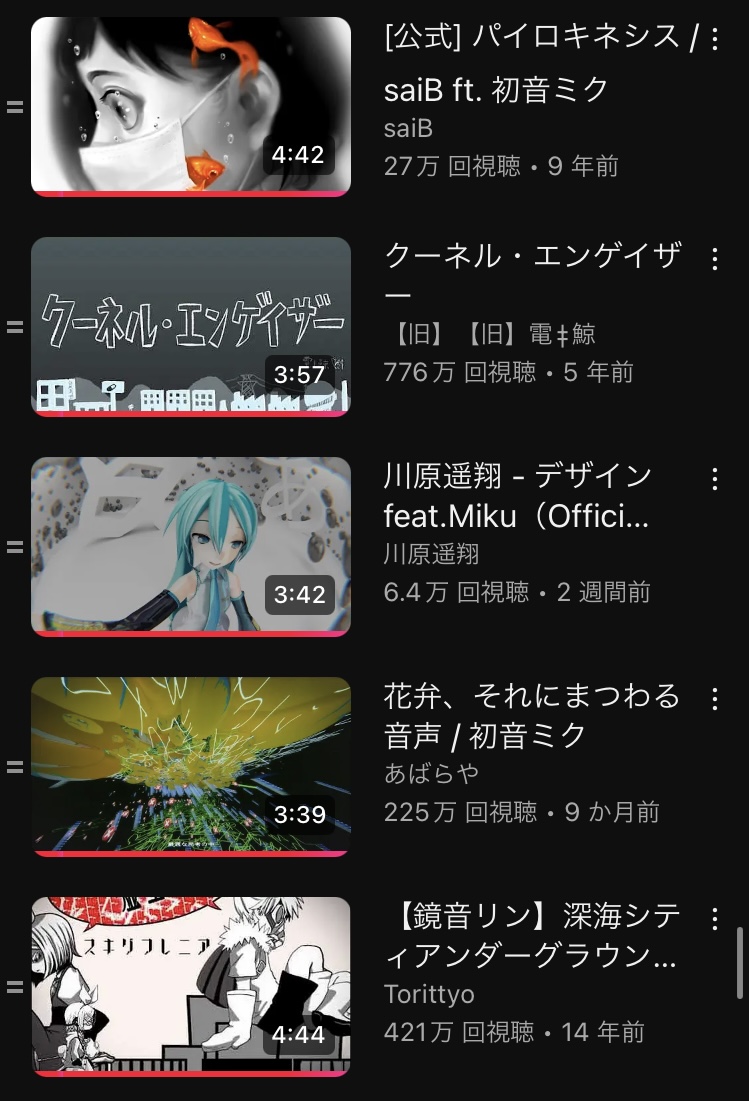Tap the reorder handle beside パイロキネシス
The height and width of the screenshot is (1101, 749).
[x=15, y=107]
